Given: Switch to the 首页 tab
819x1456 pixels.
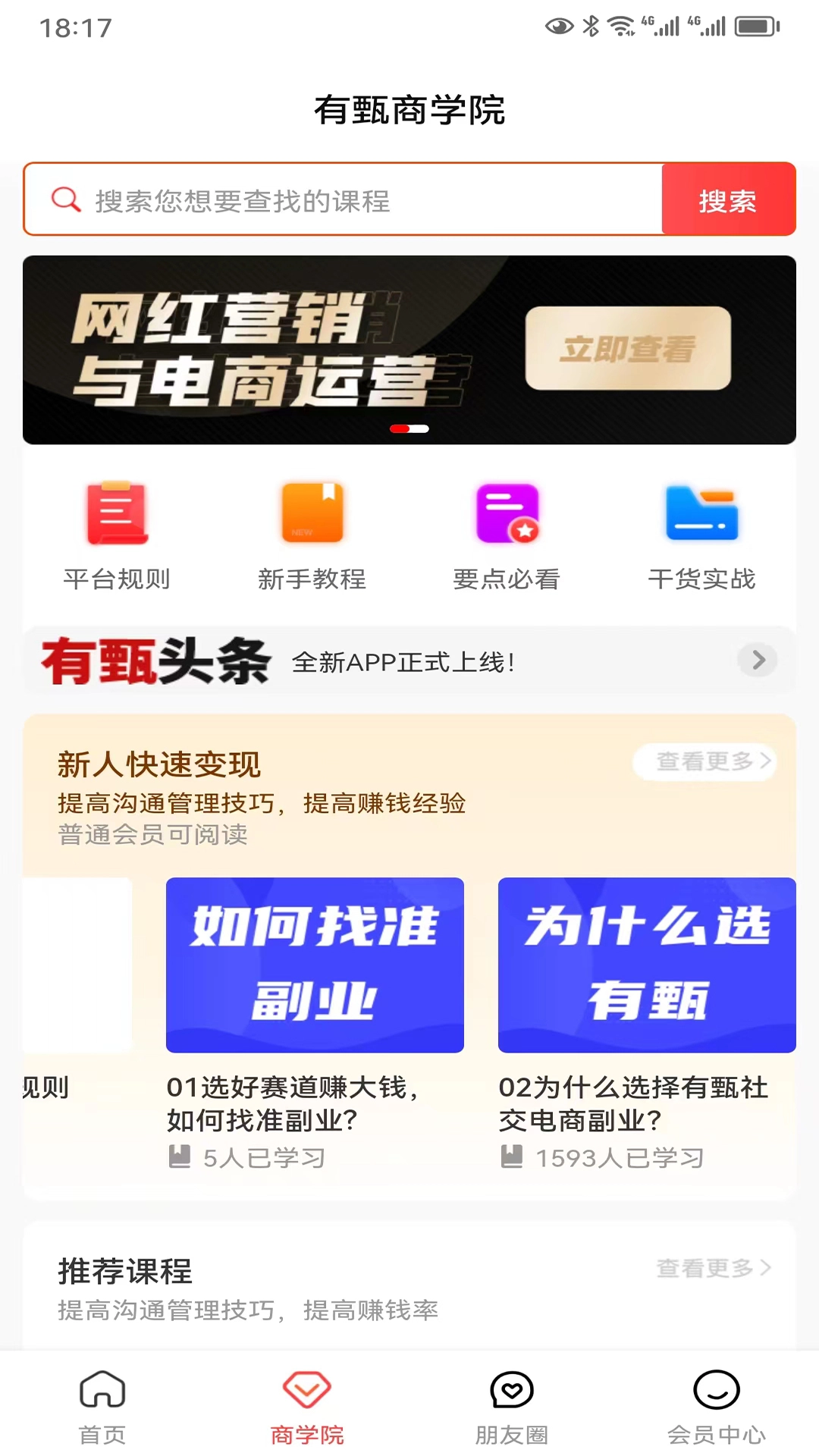Looking at the screenshot, I should point(102,1407).
